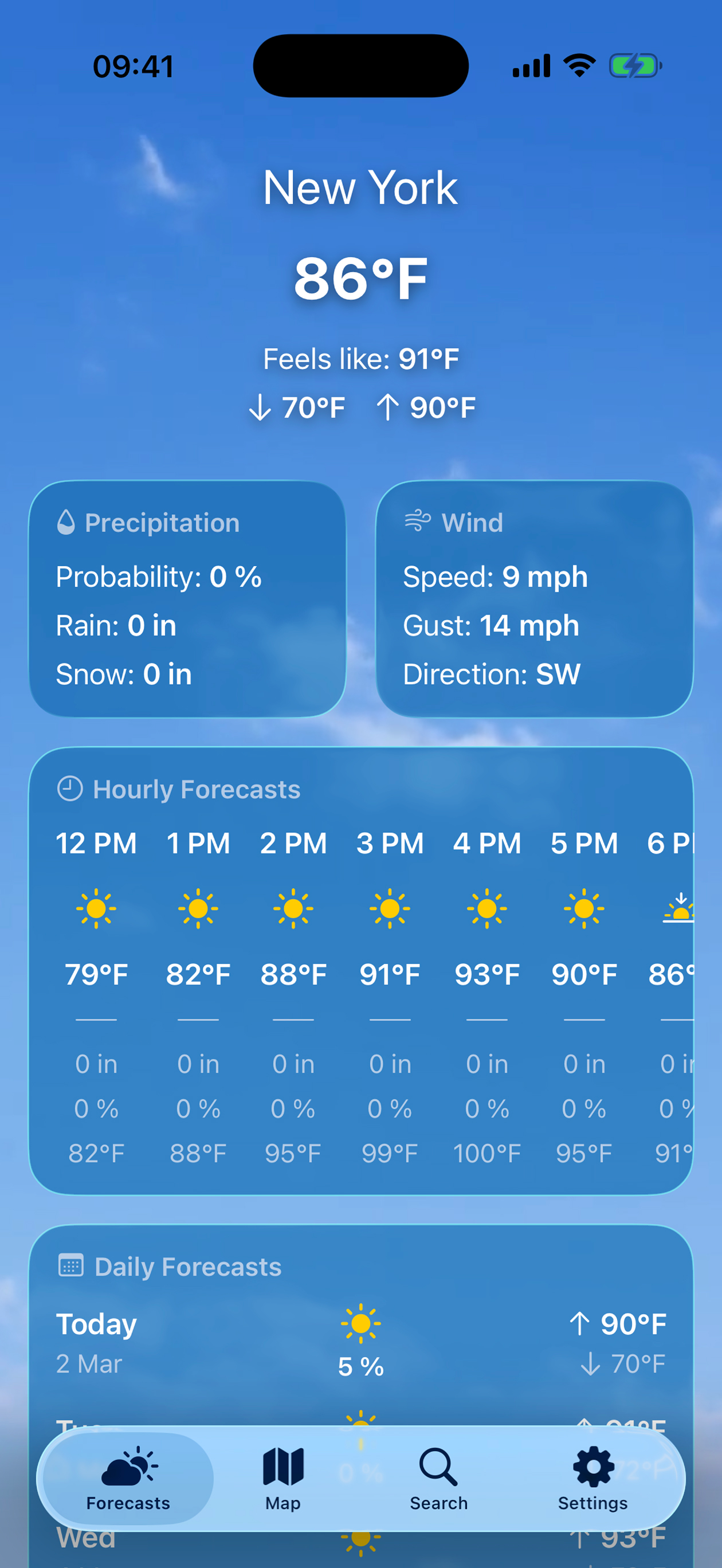Image resolution: width=722 pixels, height=1568 pixels.
Task: Select the sunny icon under 3 PM
Action: pyautogui.click(x=390, y=908)
